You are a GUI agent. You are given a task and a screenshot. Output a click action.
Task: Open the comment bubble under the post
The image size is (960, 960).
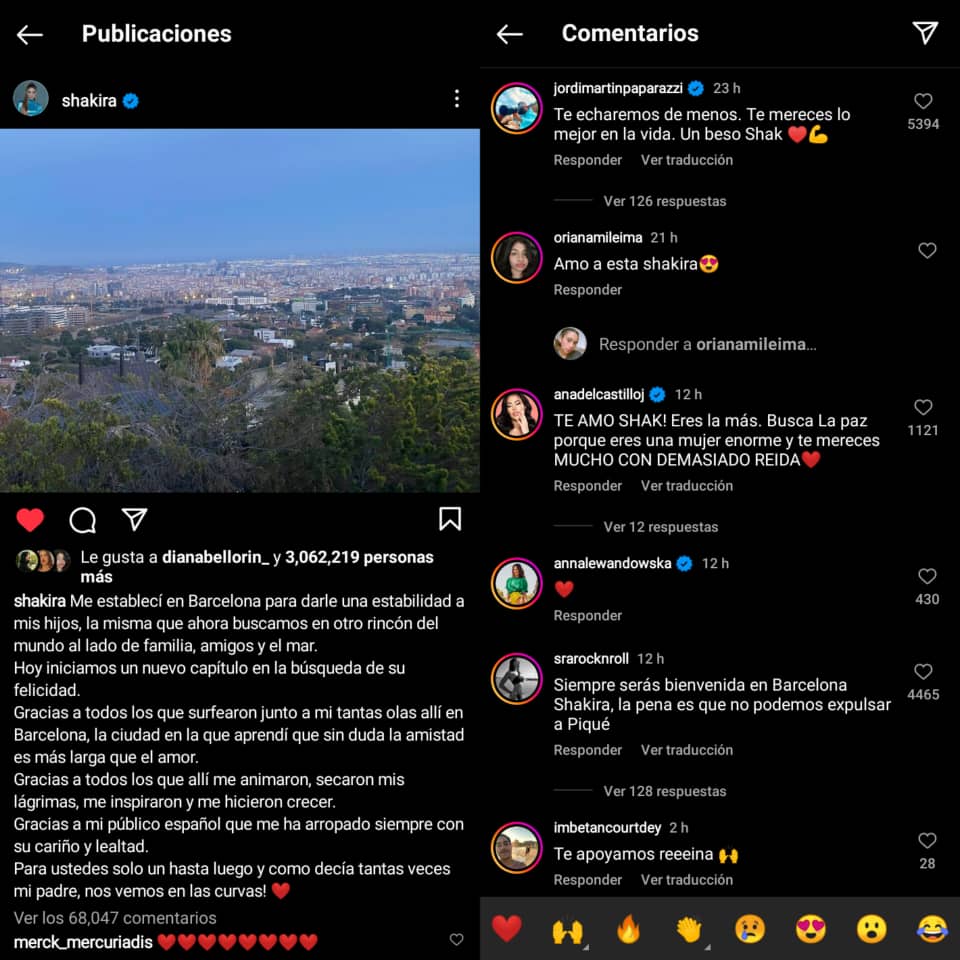83,520
